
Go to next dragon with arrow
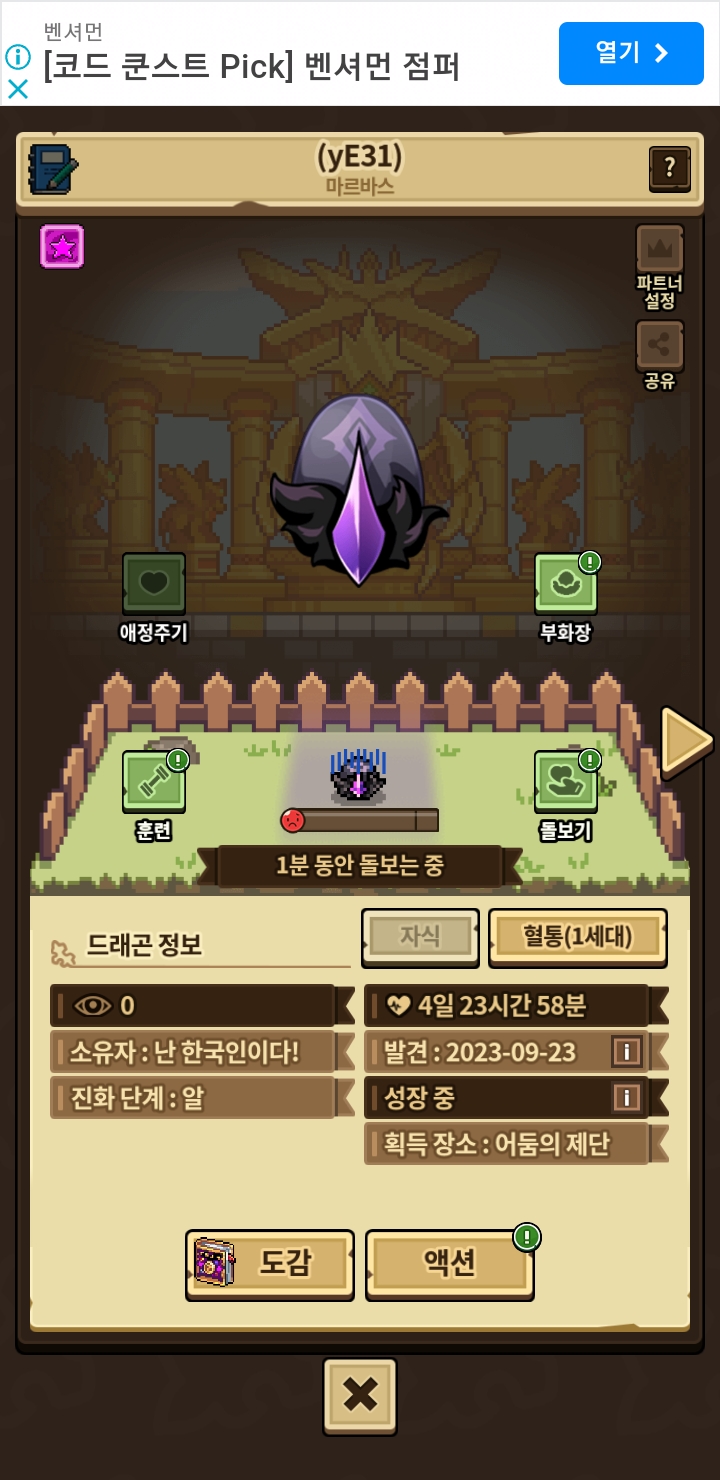[x=686, y=741]
